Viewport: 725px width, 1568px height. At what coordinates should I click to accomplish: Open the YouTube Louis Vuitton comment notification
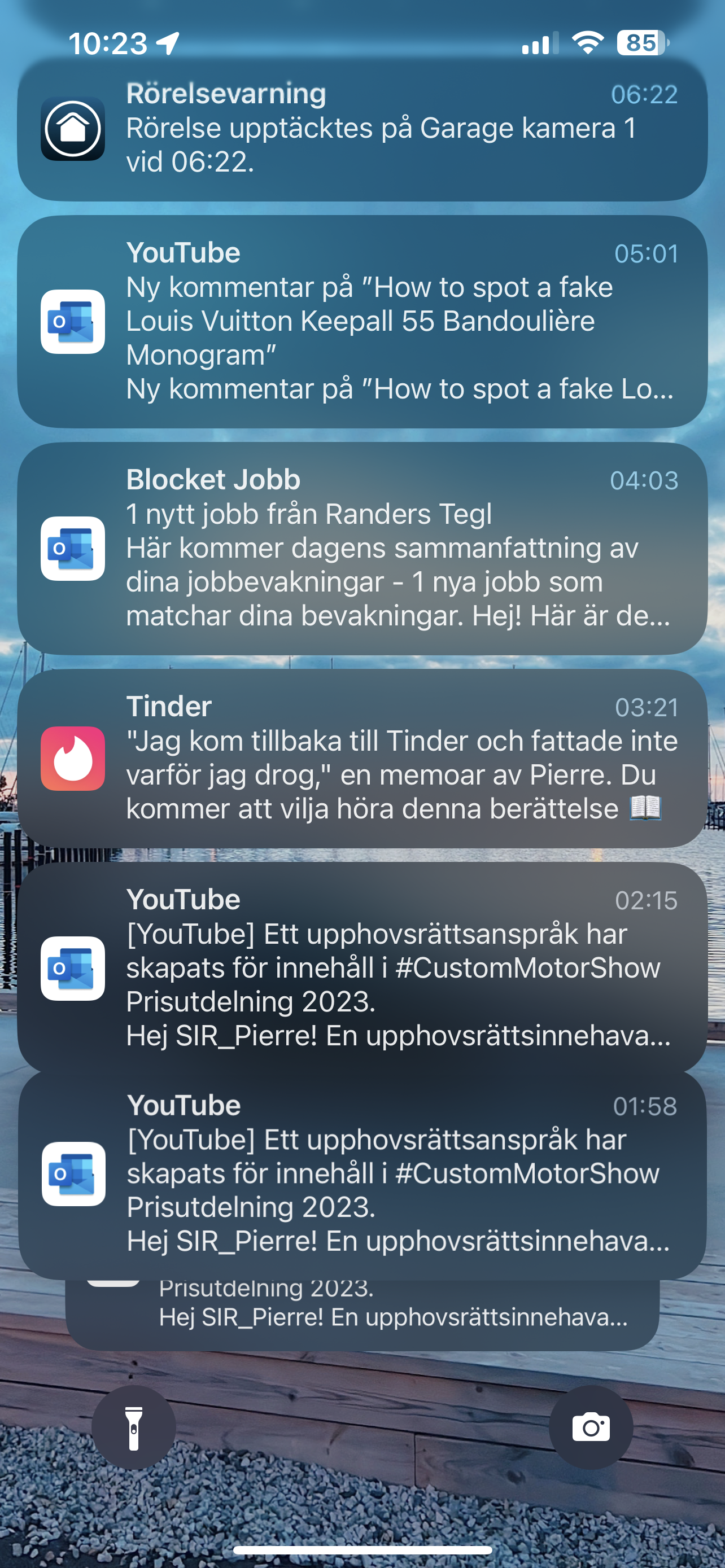pyautogui.click(x=362, y=321)
